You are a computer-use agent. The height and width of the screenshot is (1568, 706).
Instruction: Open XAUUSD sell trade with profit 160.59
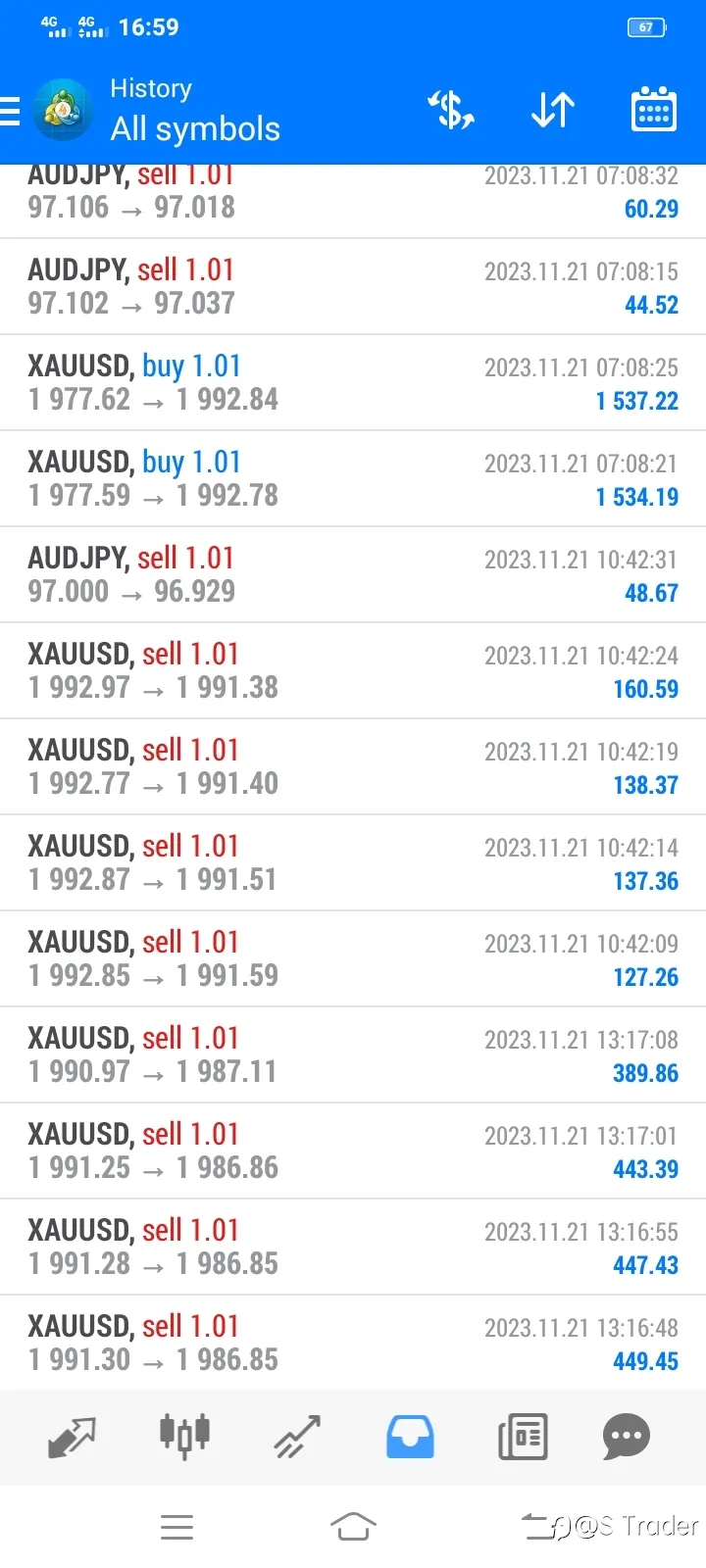[x=353, y=671]
